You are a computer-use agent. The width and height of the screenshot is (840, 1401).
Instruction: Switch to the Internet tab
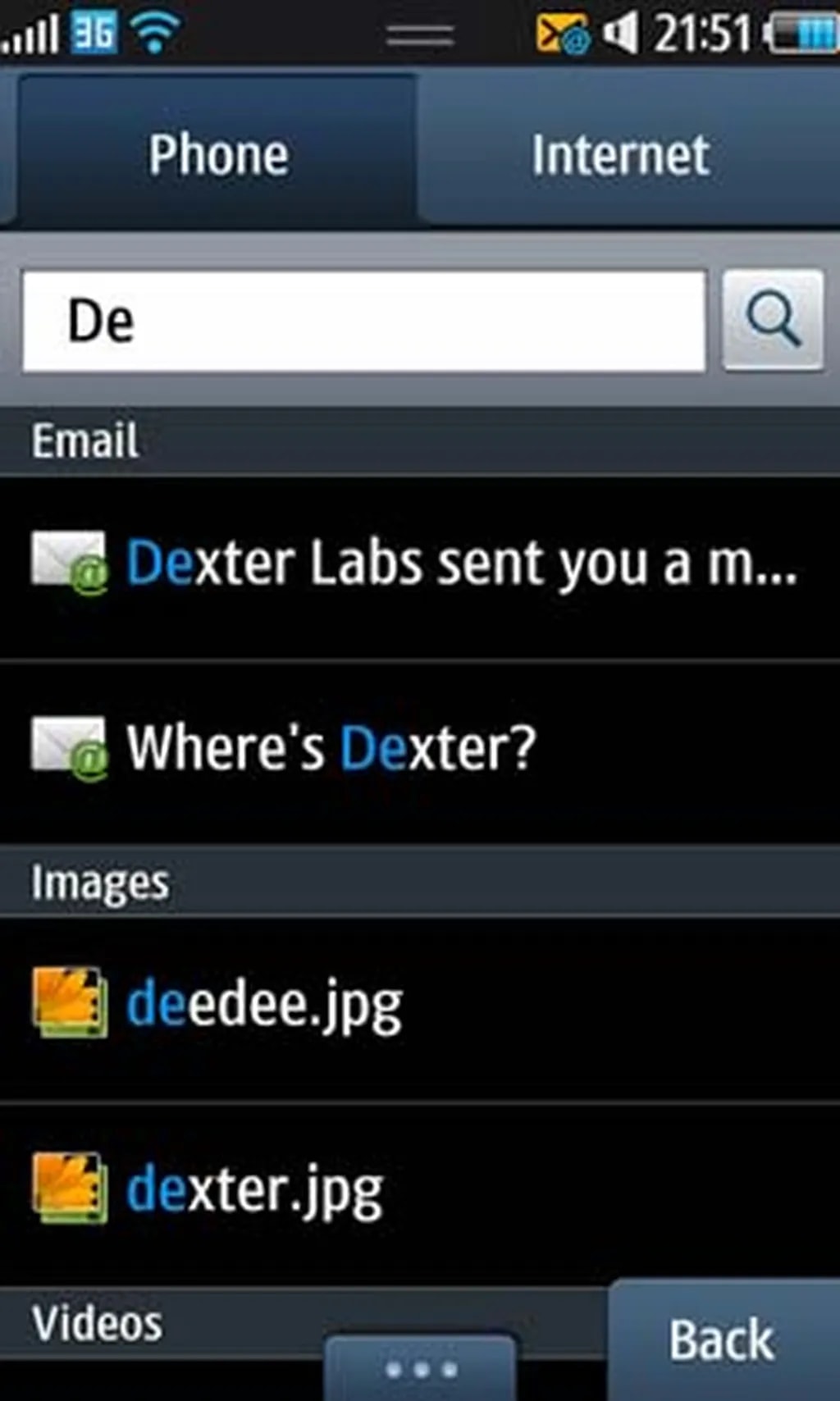[621, 154]
